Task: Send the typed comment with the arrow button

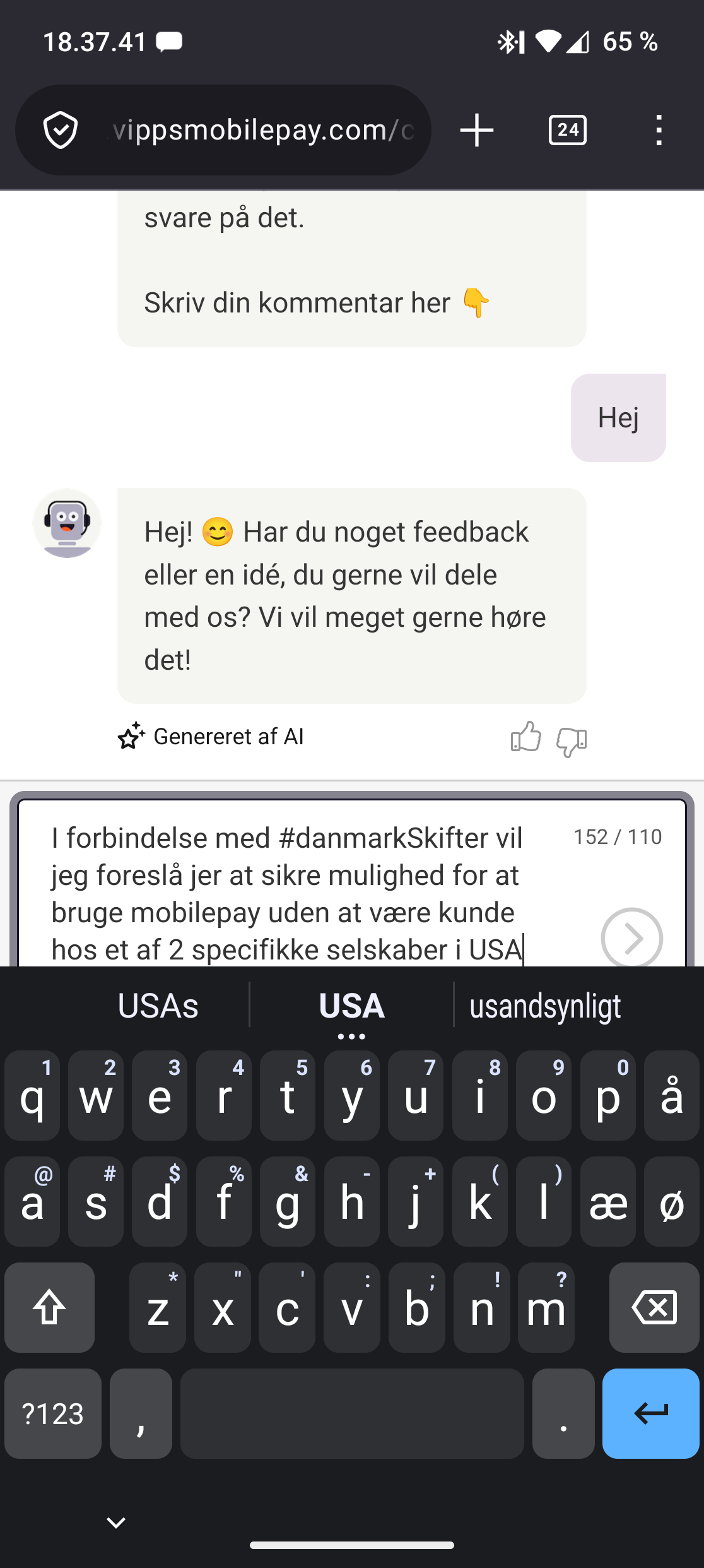Action: click(631, 938)
